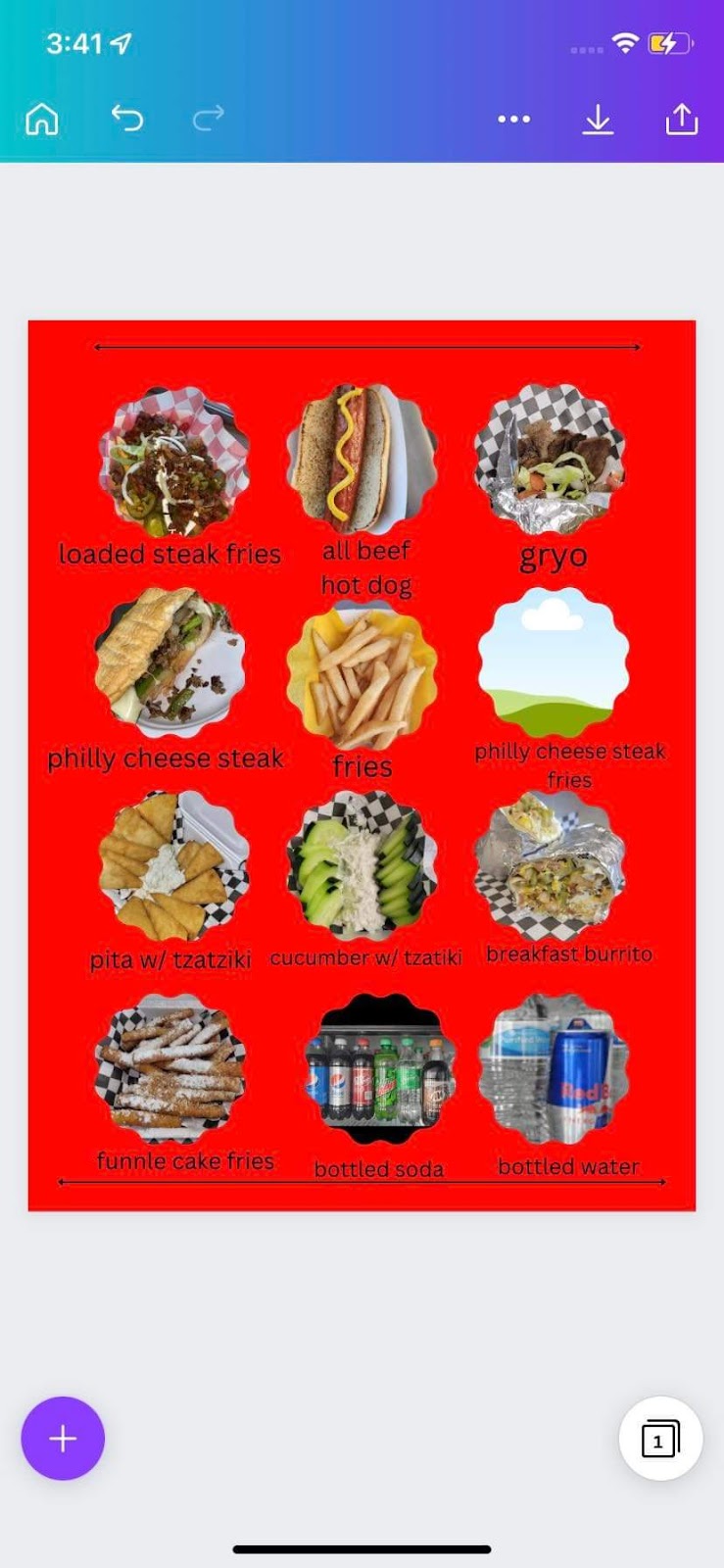Viewport: 724px width, 1568px height.
Task: Select the gyro photo
Action: click(x=554, y=461)
